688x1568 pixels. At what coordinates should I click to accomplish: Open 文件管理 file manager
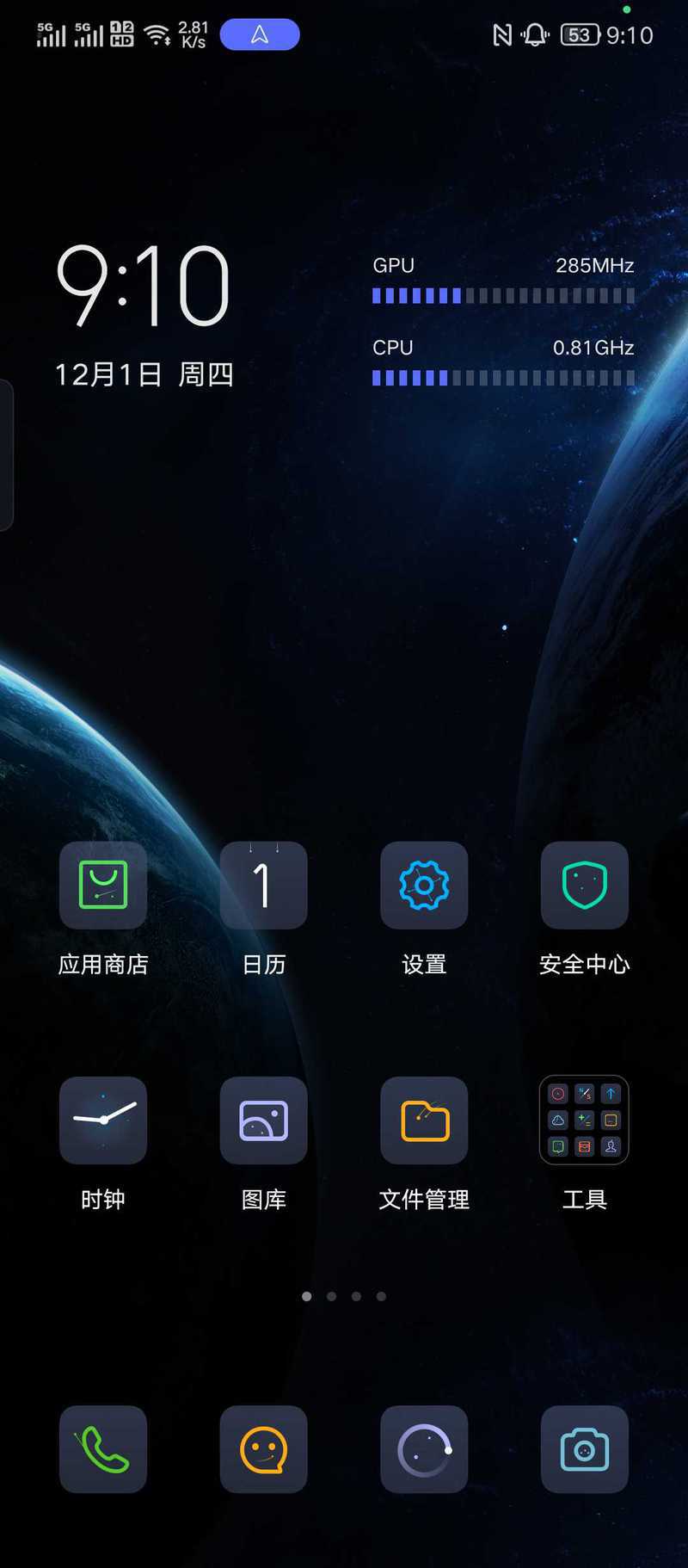[424, 1120]
